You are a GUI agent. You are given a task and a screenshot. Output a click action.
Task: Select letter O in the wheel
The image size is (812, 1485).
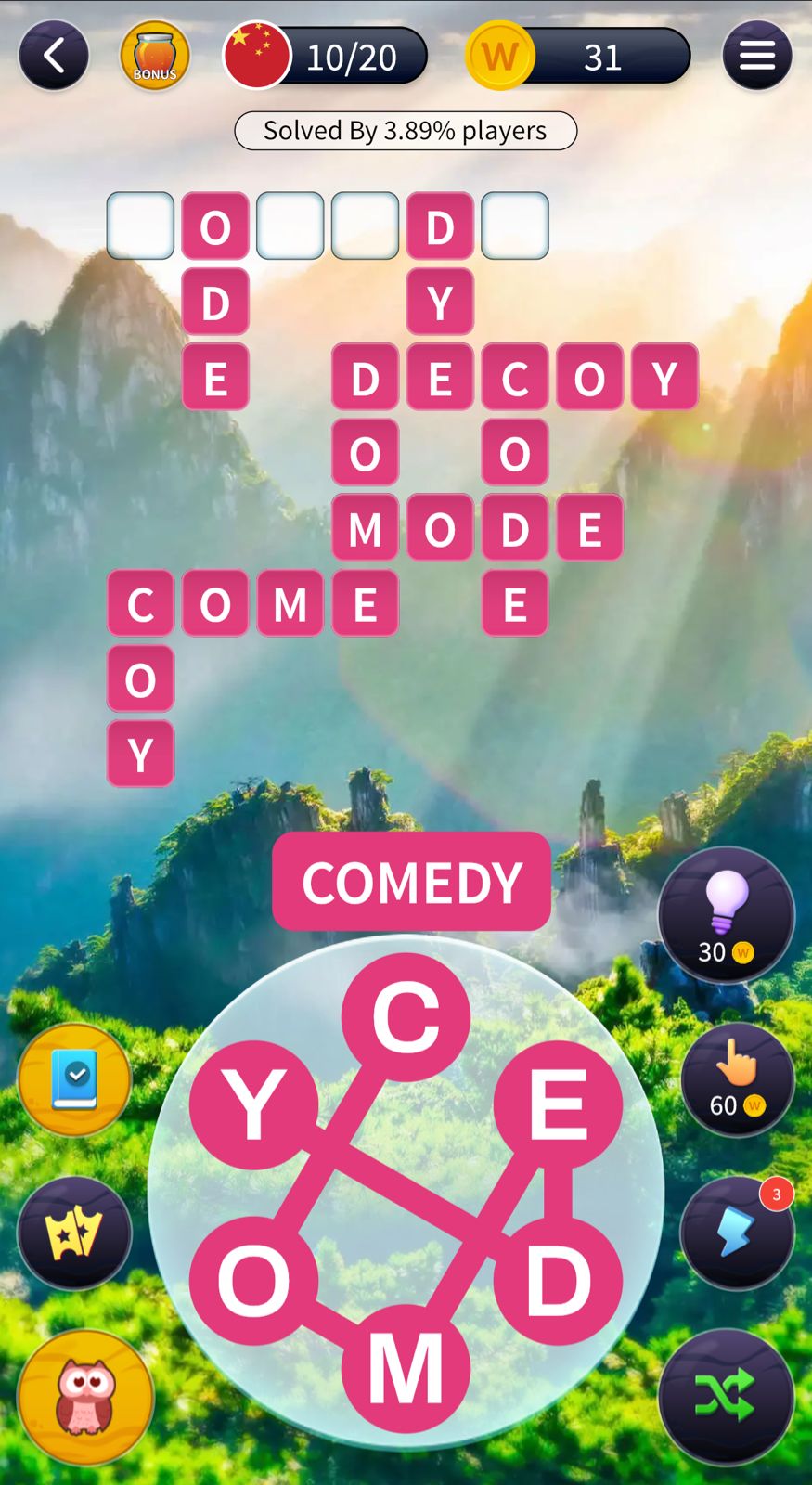click(253, 1281)
